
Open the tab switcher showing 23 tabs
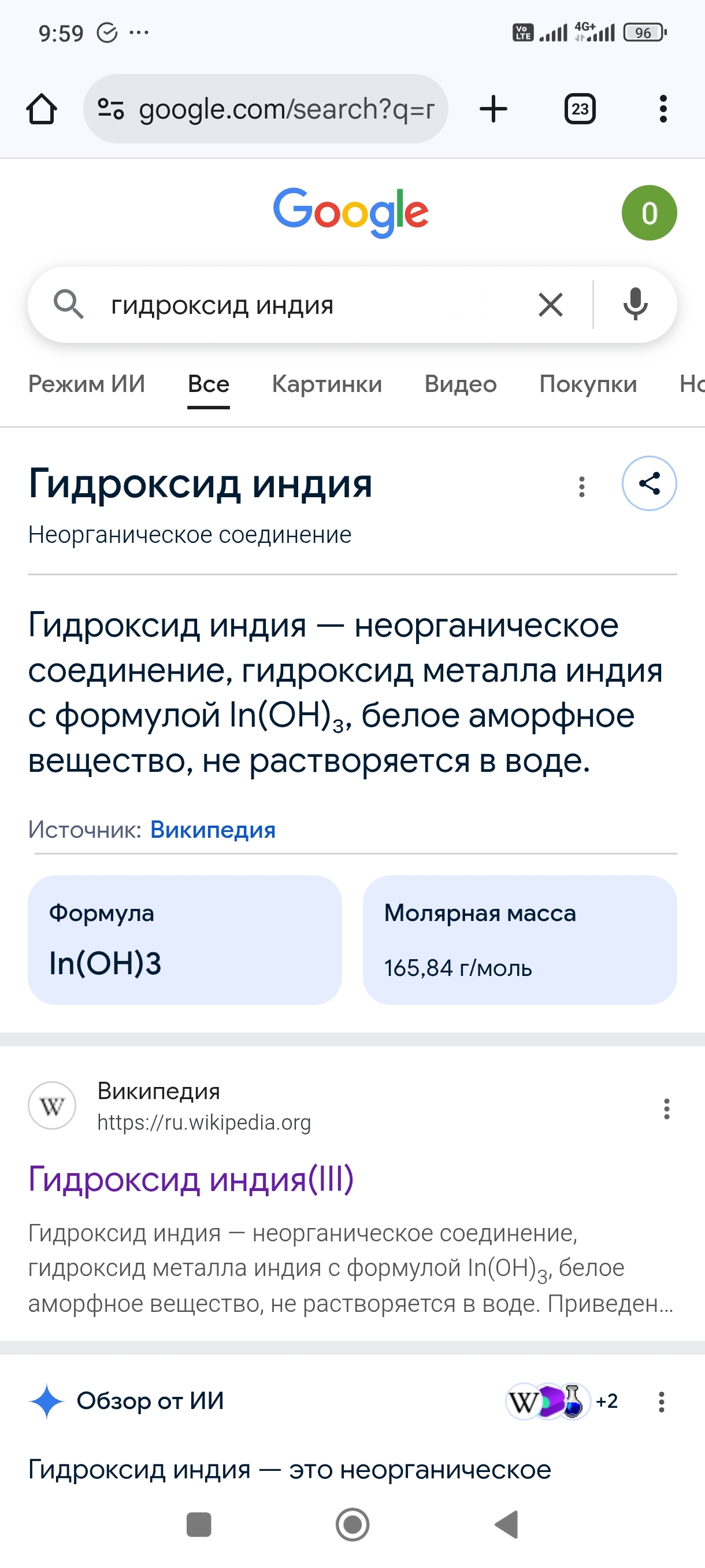pyautogui.click(x=579, y=110)
